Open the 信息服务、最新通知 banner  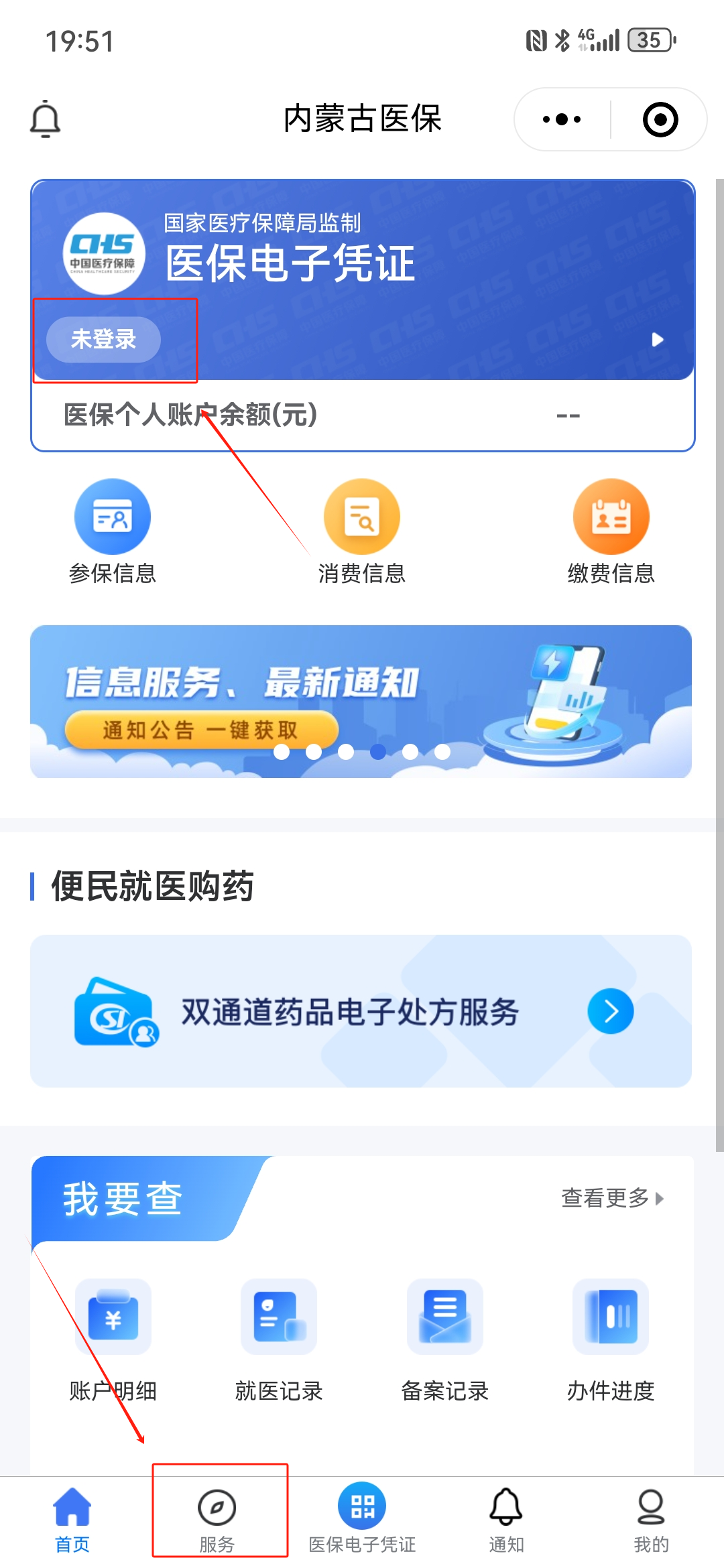(x=361, y=701)
